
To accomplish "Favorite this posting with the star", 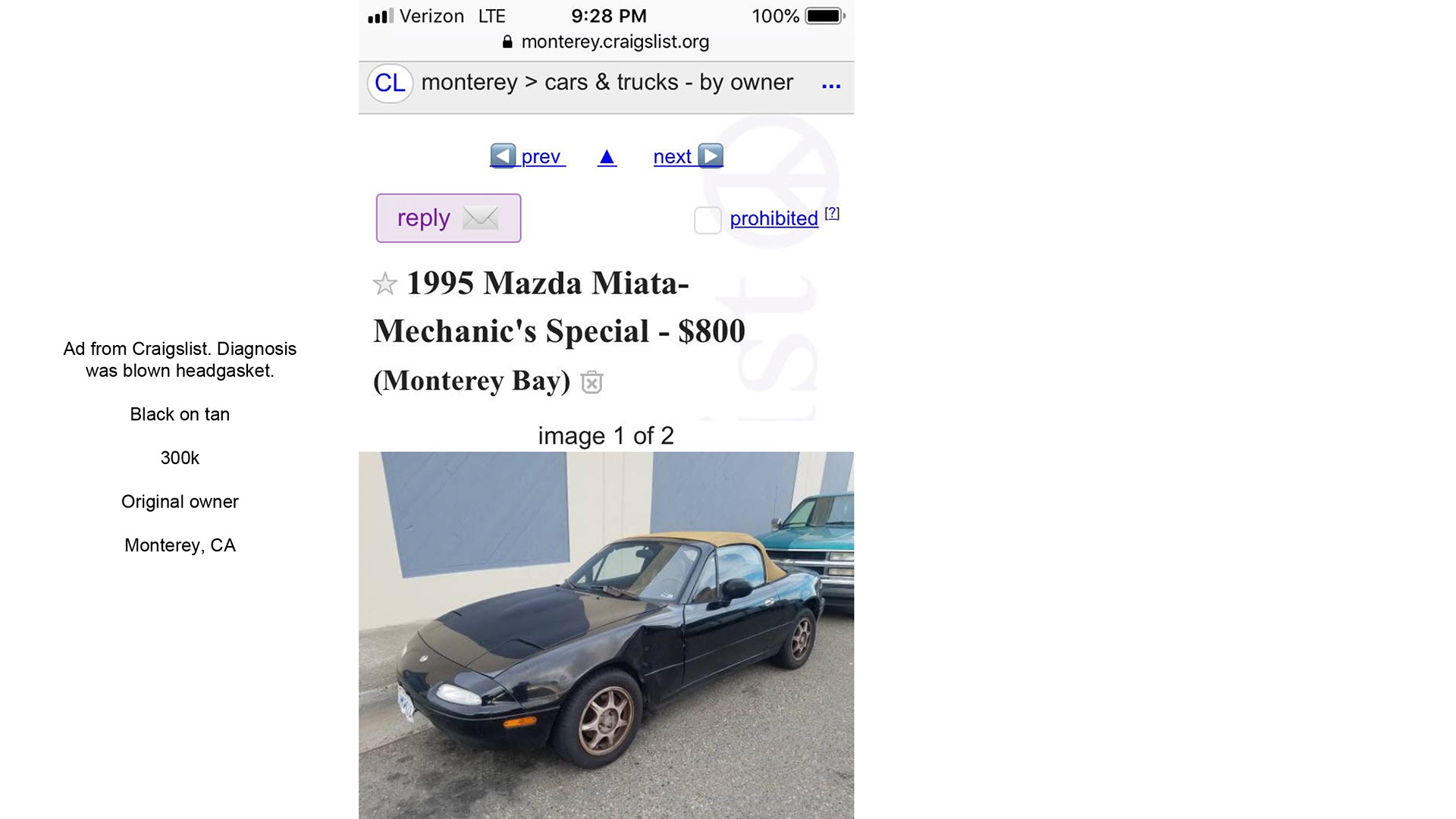I will (385, 284).
